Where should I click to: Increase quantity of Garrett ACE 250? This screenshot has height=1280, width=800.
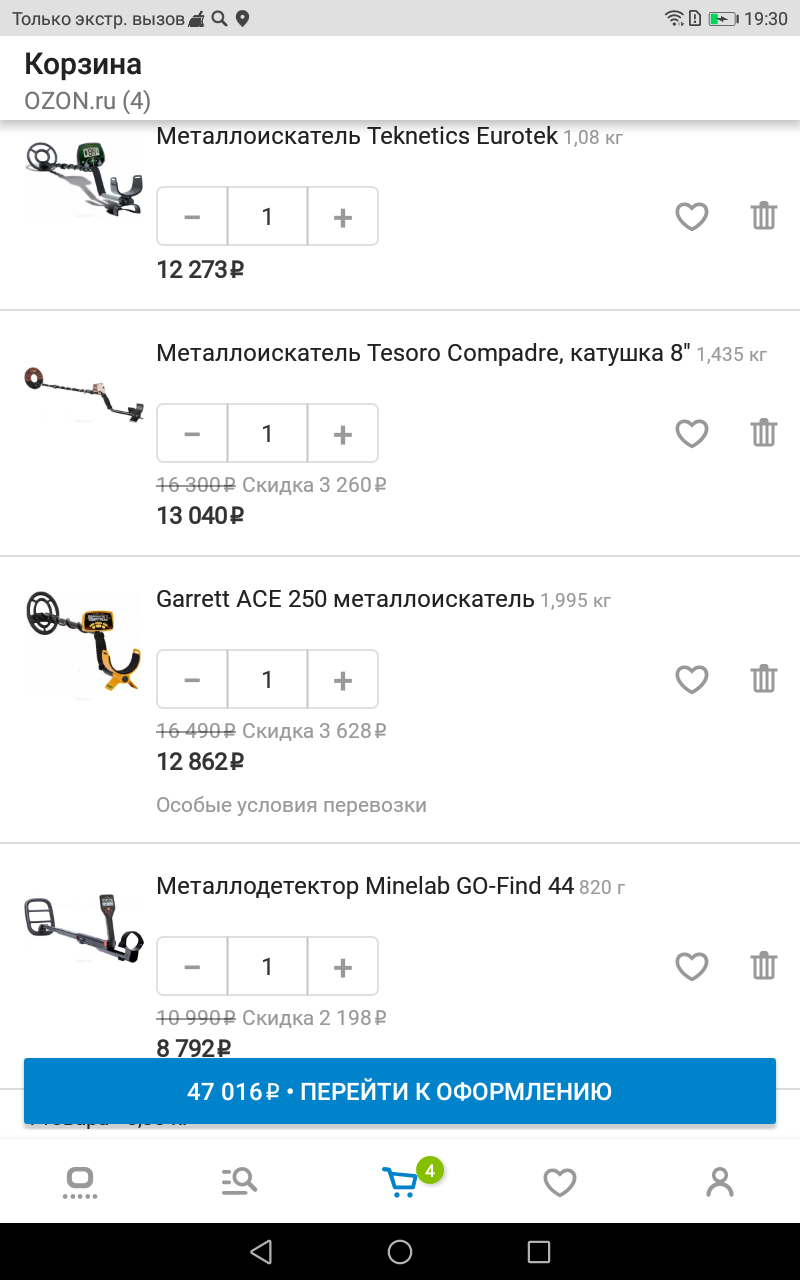click(342, 679)
